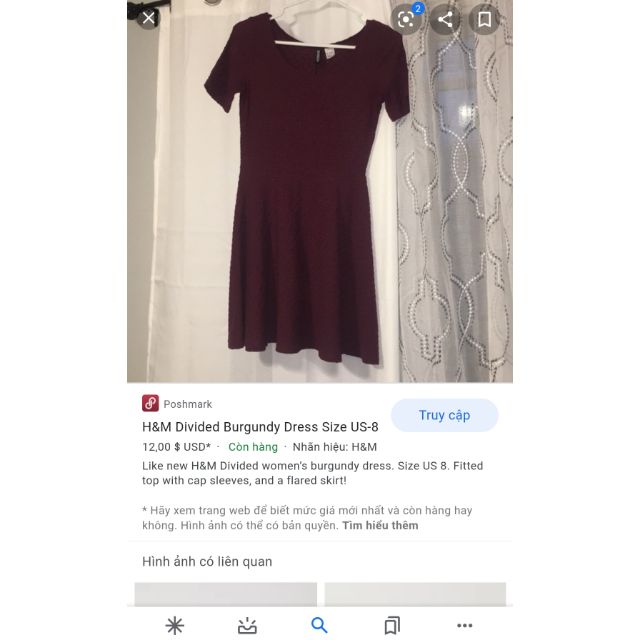Open the visual search lens icon
Viewport: 640px width, 640px height.
(406, 19)
